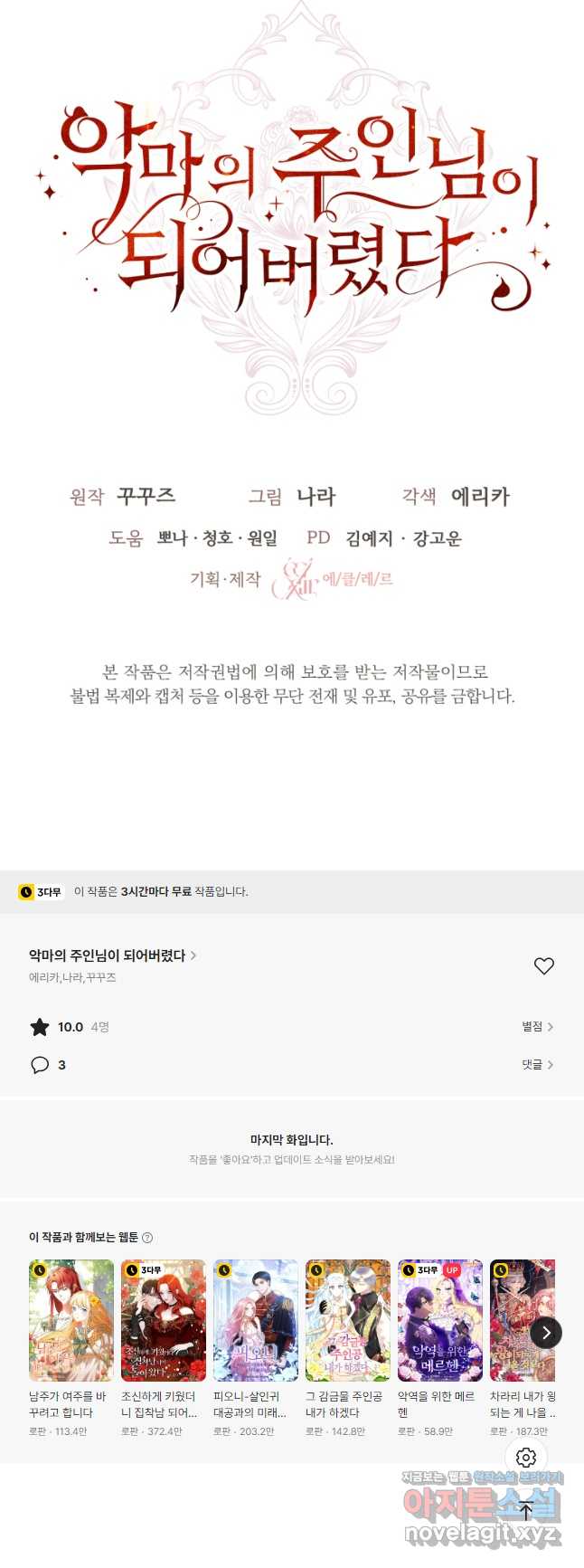Tap the help icon beside 이 작품과 함께보는 웹툰

[x=147, y=1238]
